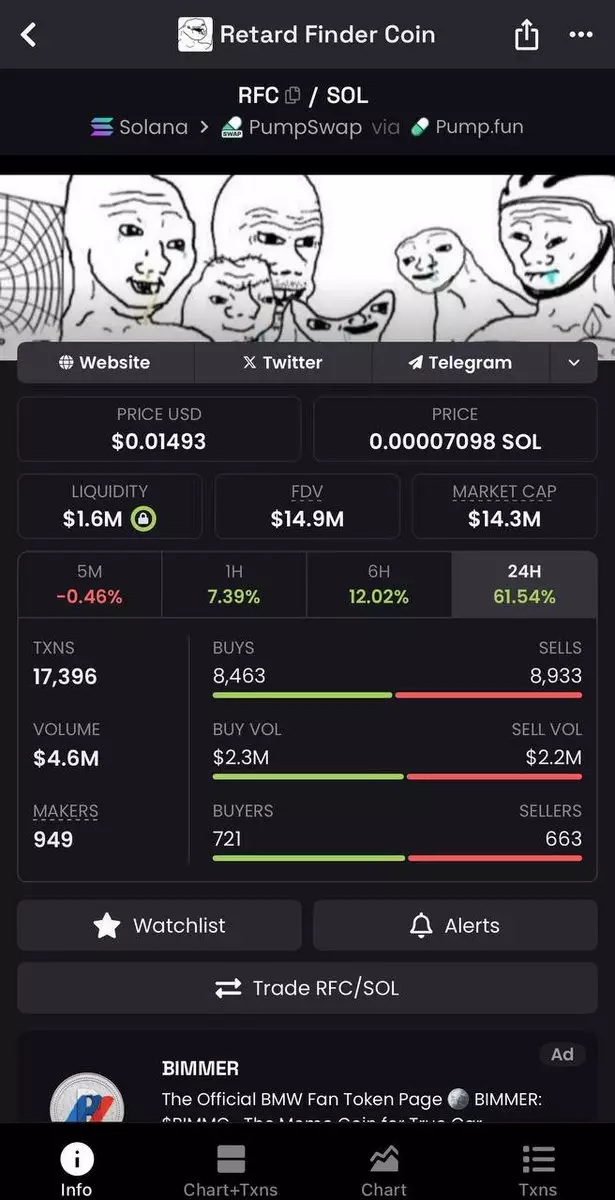The height and width of the screenshot is (1200, 615).
Task: Switch to the Chart+Txns tab
Action: [x=230, y=1168]
